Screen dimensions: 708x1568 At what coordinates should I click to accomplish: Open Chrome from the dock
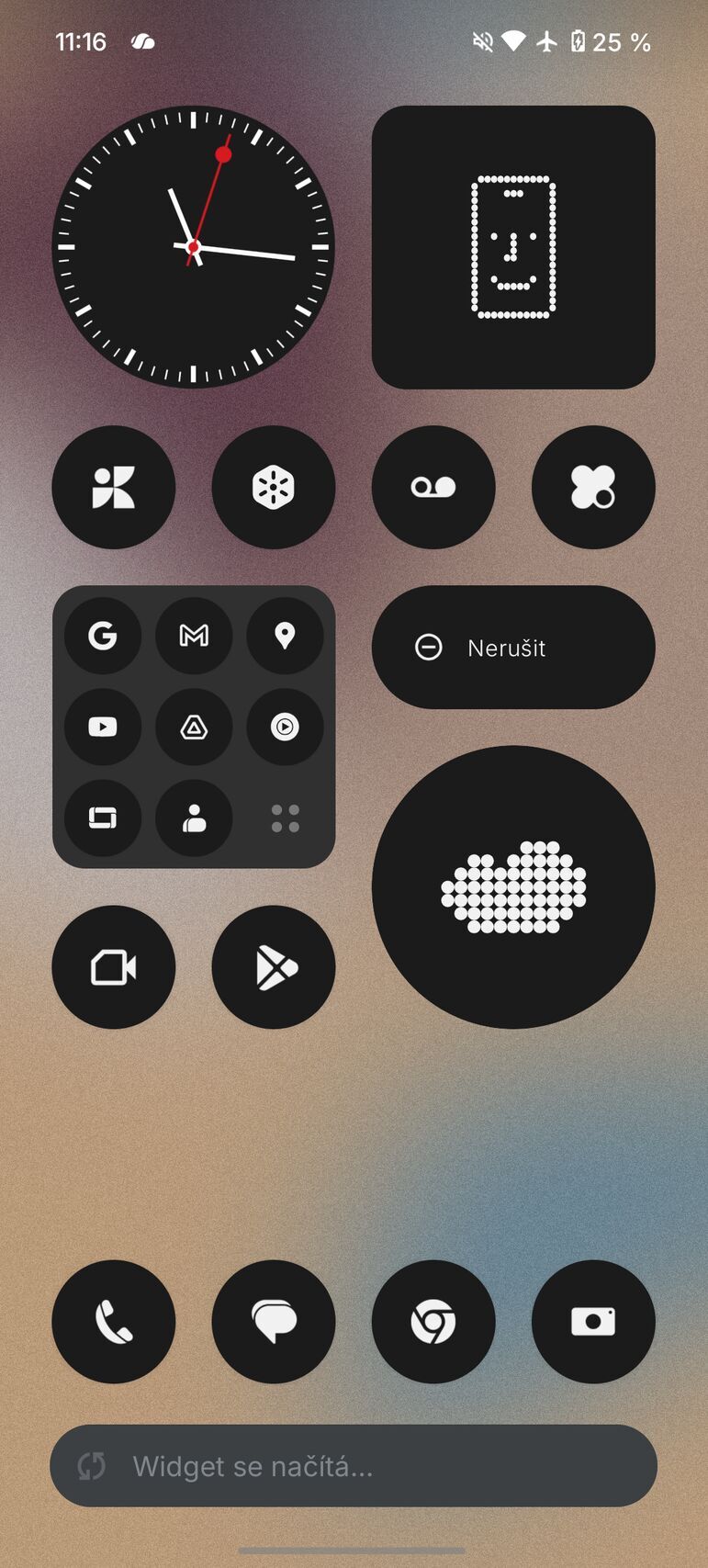[x=433, y=1321]
